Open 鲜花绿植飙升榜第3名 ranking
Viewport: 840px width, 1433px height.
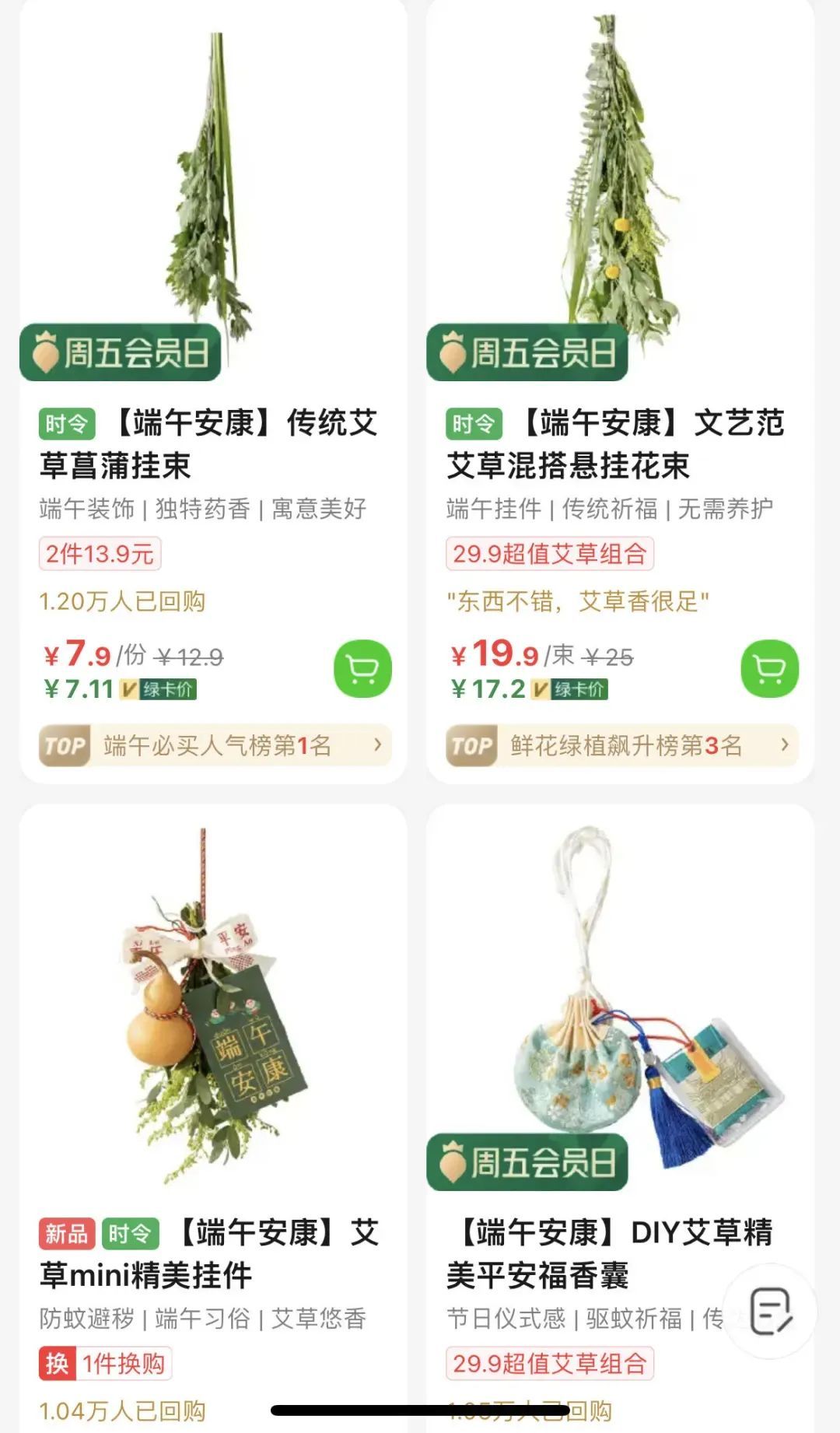(x=621, y=745)
